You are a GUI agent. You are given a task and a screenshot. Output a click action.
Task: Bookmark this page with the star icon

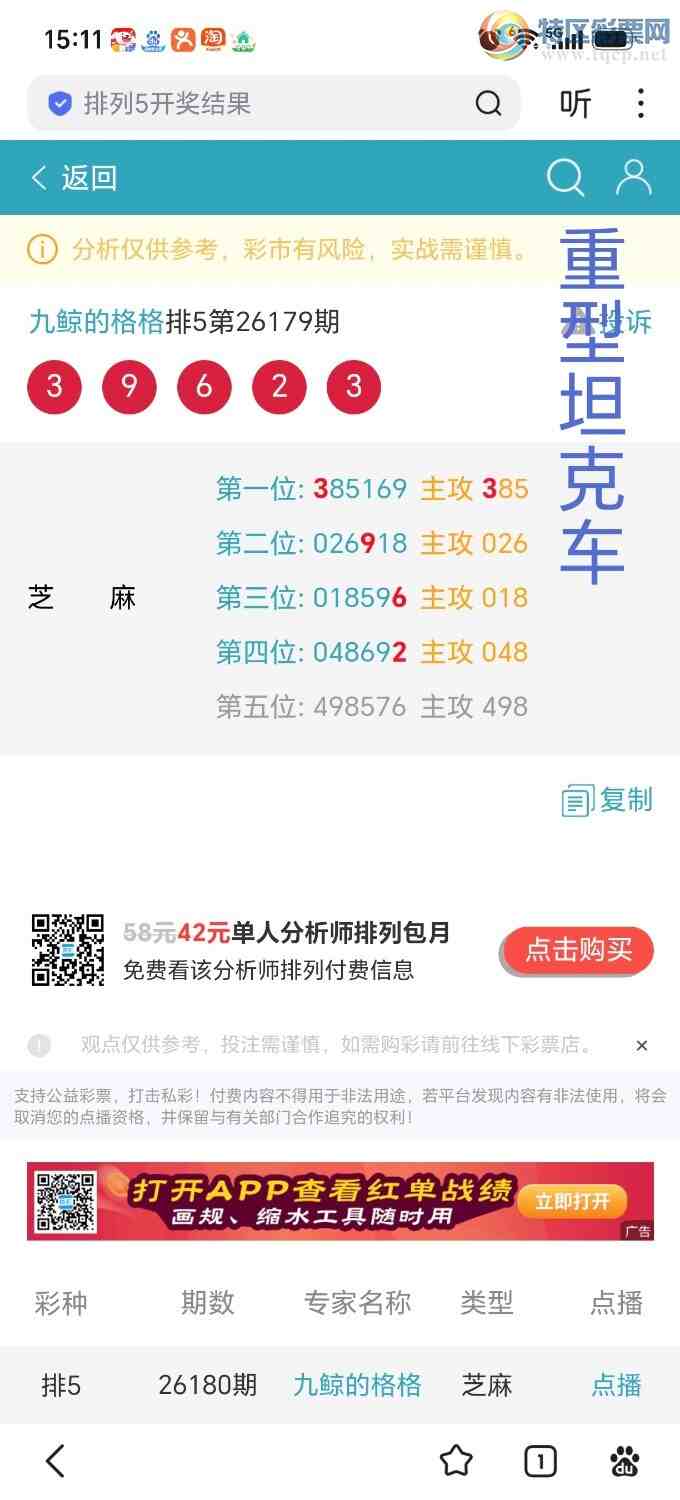tap(456, 1461)
